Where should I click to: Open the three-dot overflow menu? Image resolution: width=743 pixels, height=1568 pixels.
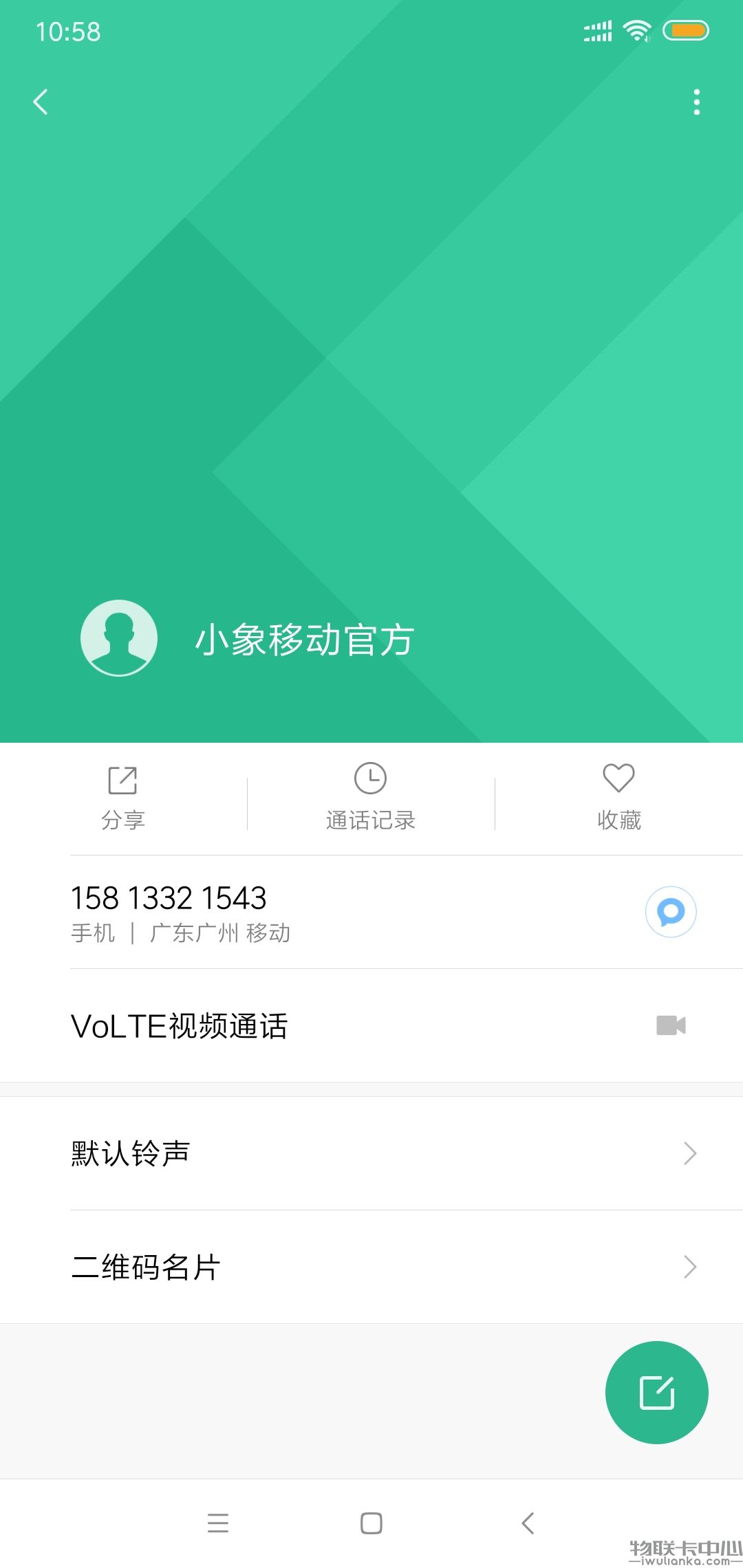(x=697, y=102)
